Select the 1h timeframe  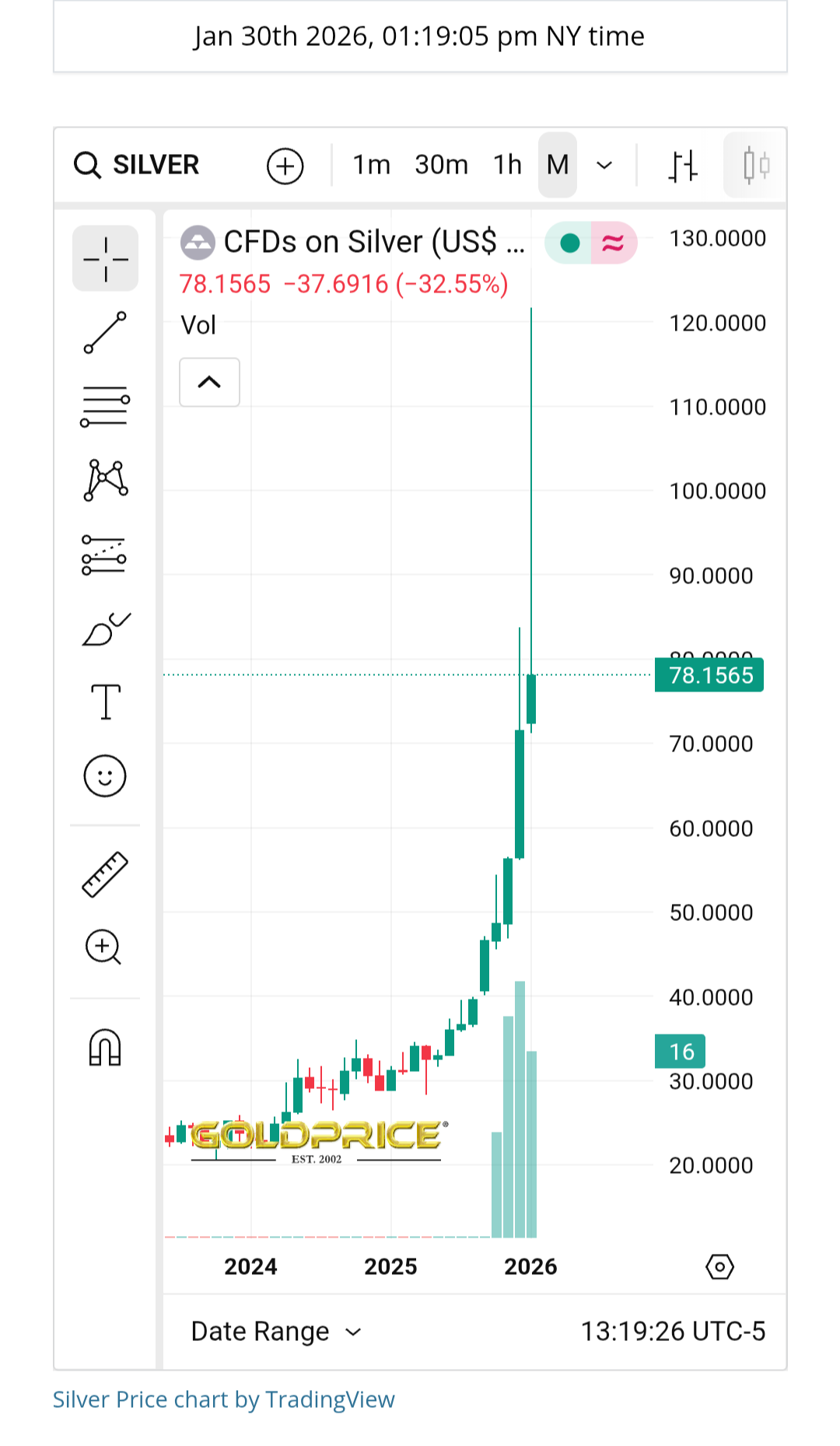[507, 165]
